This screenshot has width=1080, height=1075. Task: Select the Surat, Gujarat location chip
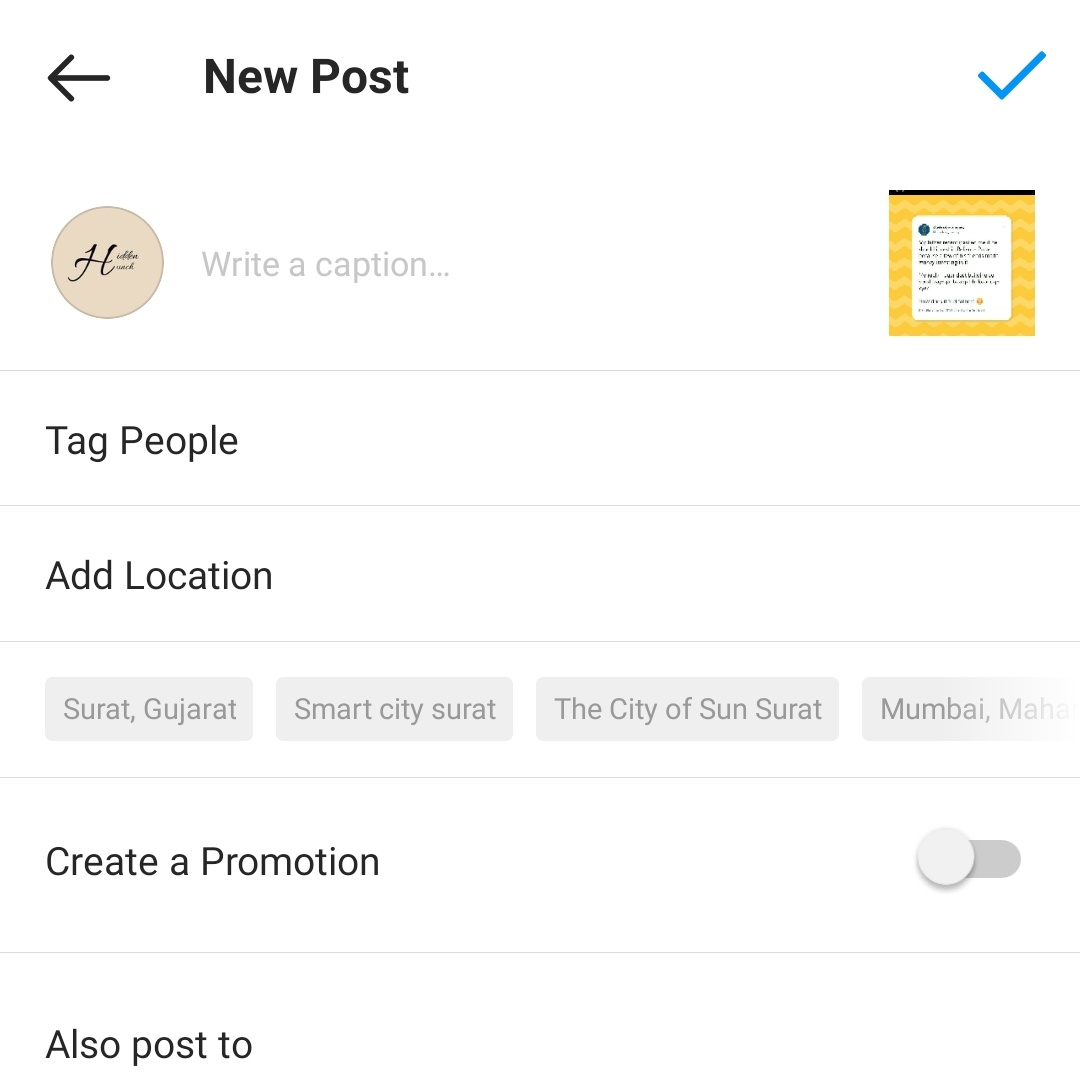click(x=149, y=709)
